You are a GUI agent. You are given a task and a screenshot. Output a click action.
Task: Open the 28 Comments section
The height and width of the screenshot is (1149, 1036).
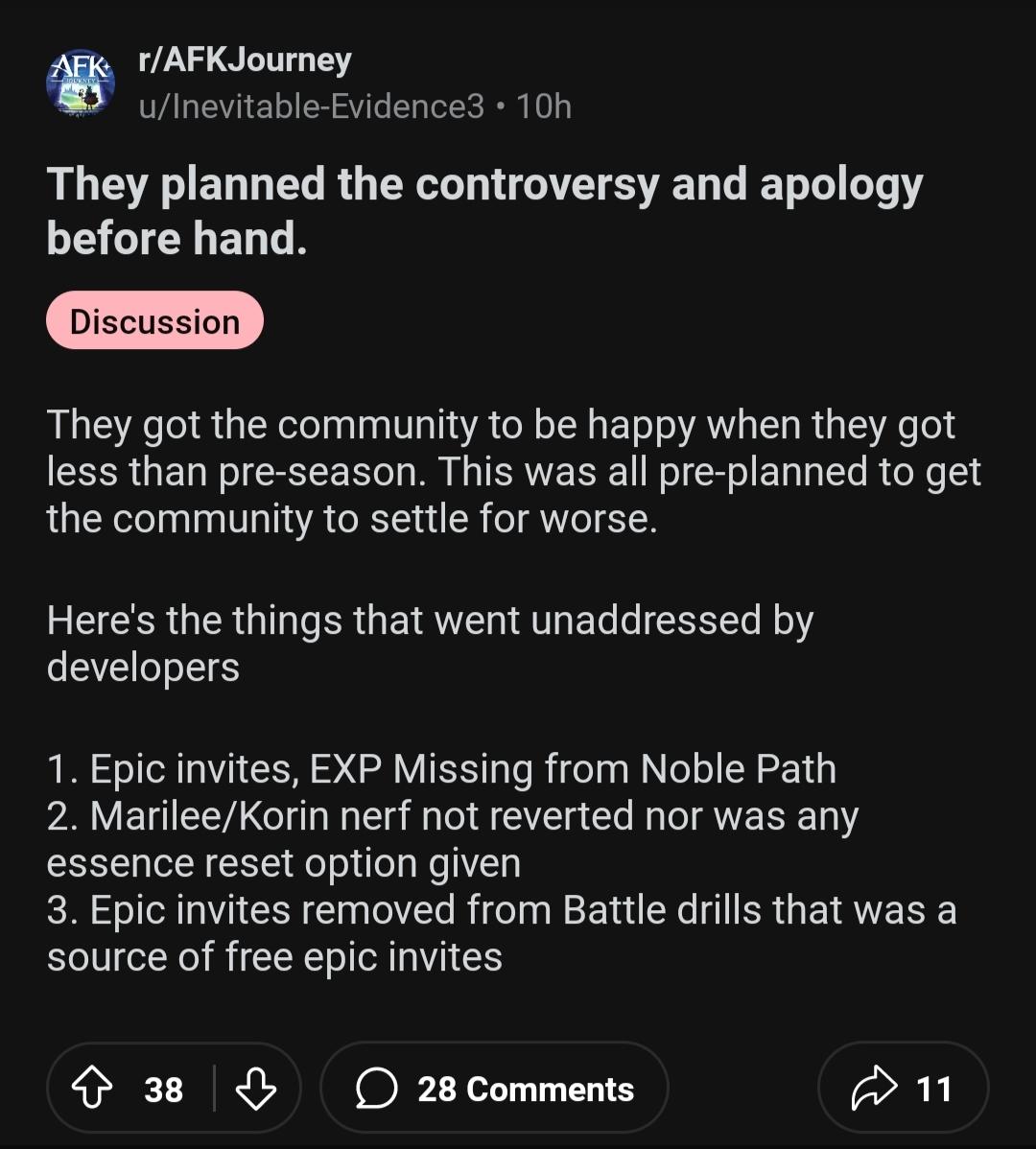pos(494,1089)
